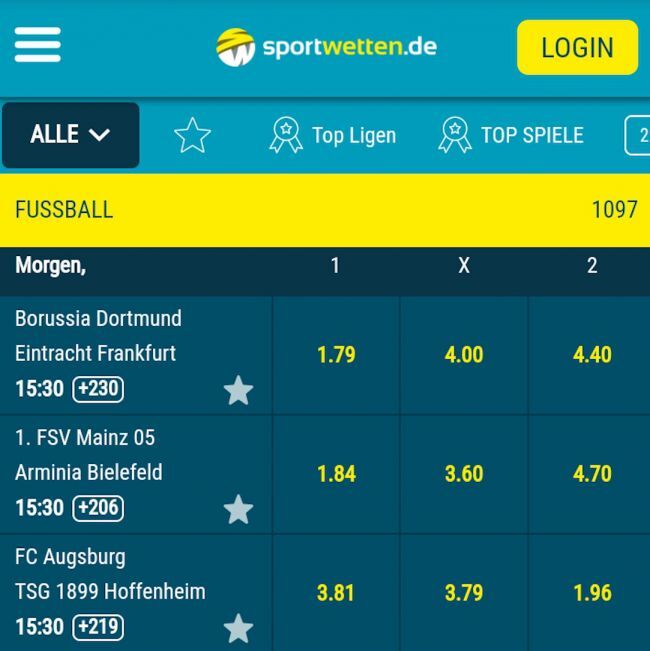
Task: Favorite the Mainz vs Bielefeld match
Action: 238,509
